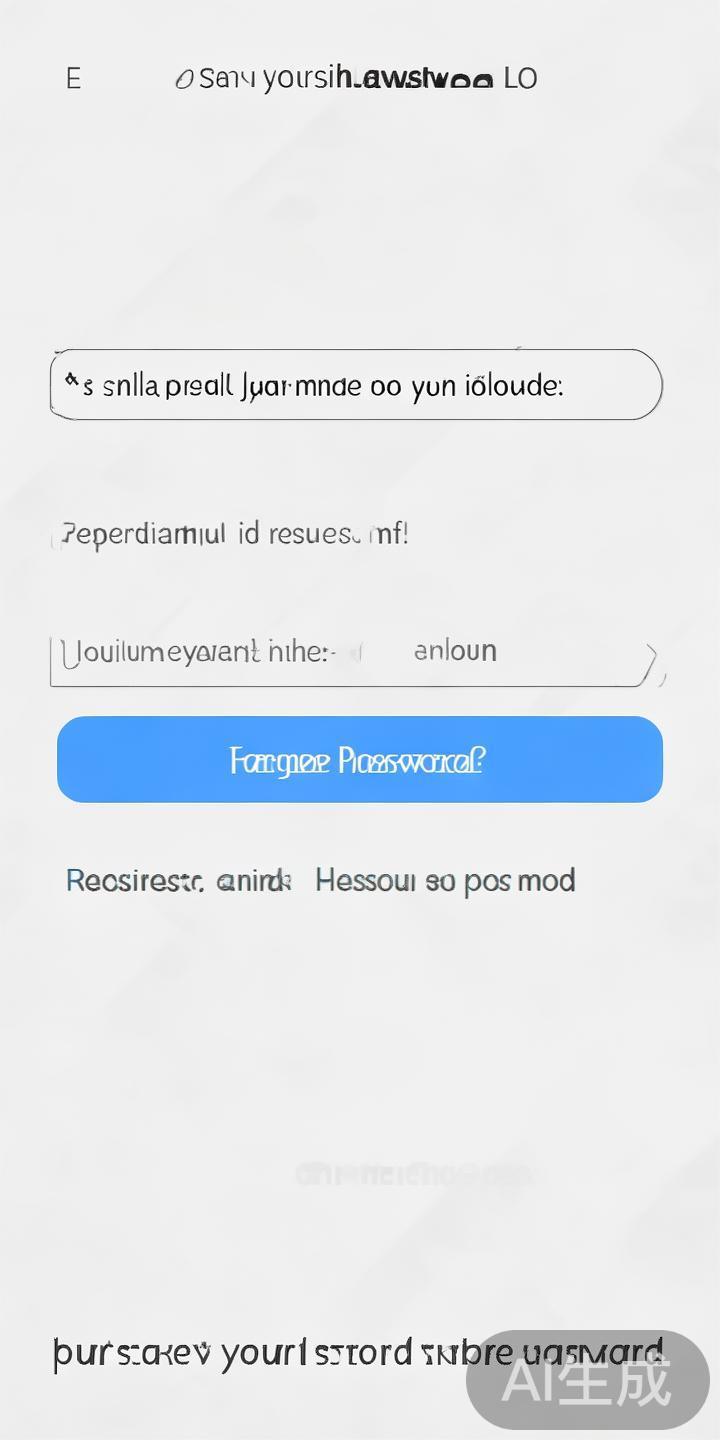Select the underlined input field above the blue button
The image size is (720, 1440).
click(x=350, y=656)
